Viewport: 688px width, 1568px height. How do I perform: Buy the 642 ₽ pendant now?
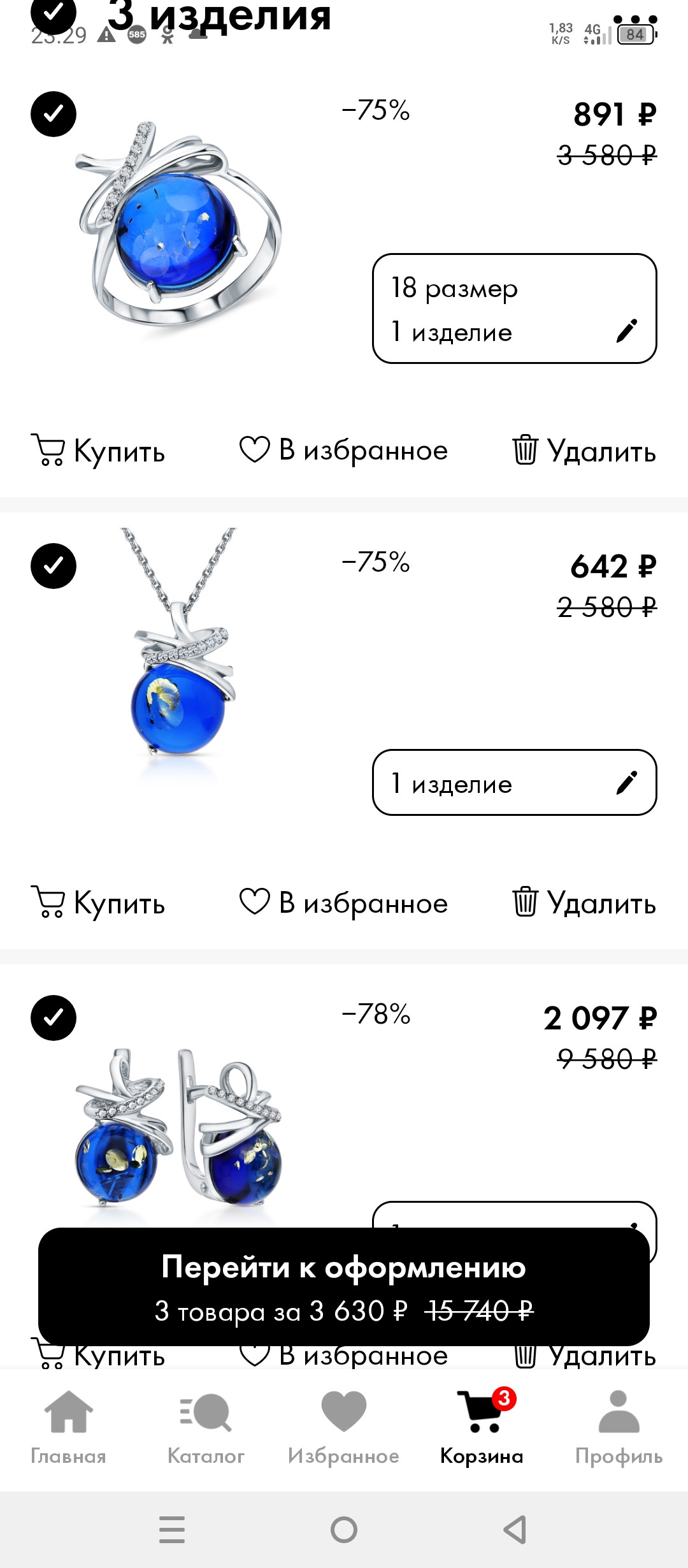click(99, 903)
